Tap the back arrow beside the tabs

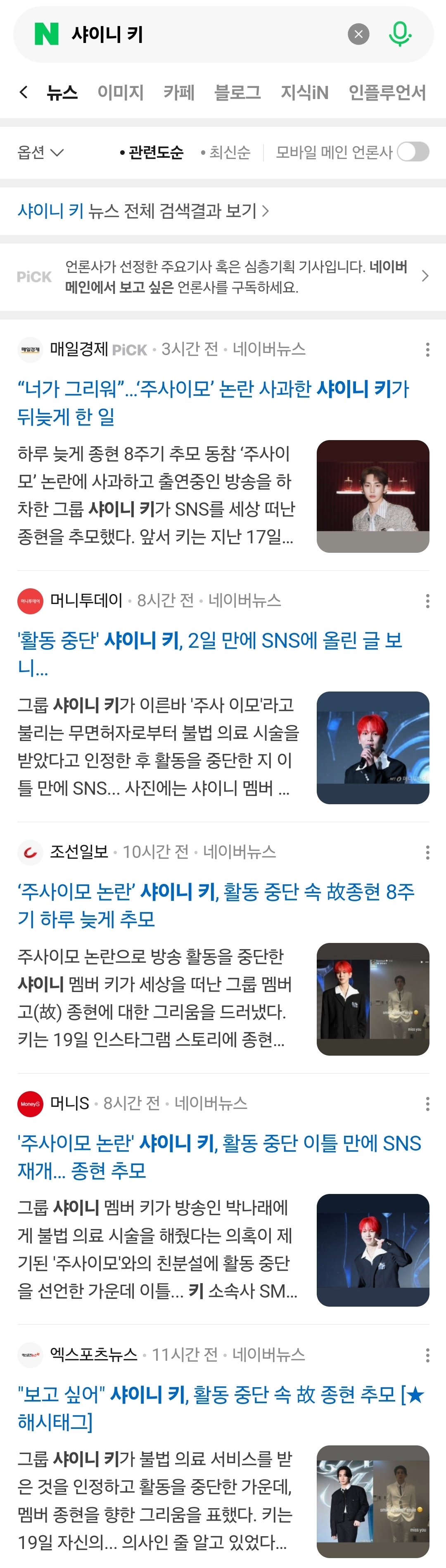[24, 92]
